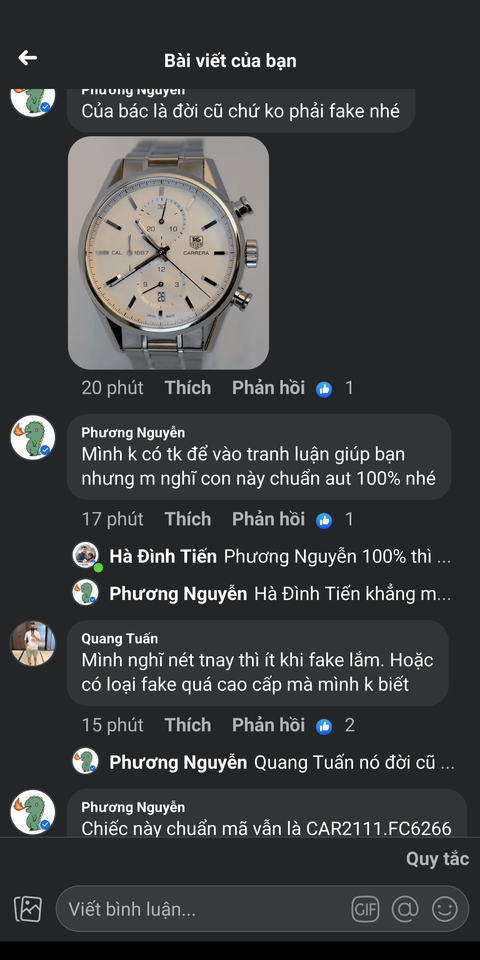Expand Phương Nguyễn's reply to Hà Đình Tiến
The height and width of the screenshot is (960, 480).
[x=261, y=593]
